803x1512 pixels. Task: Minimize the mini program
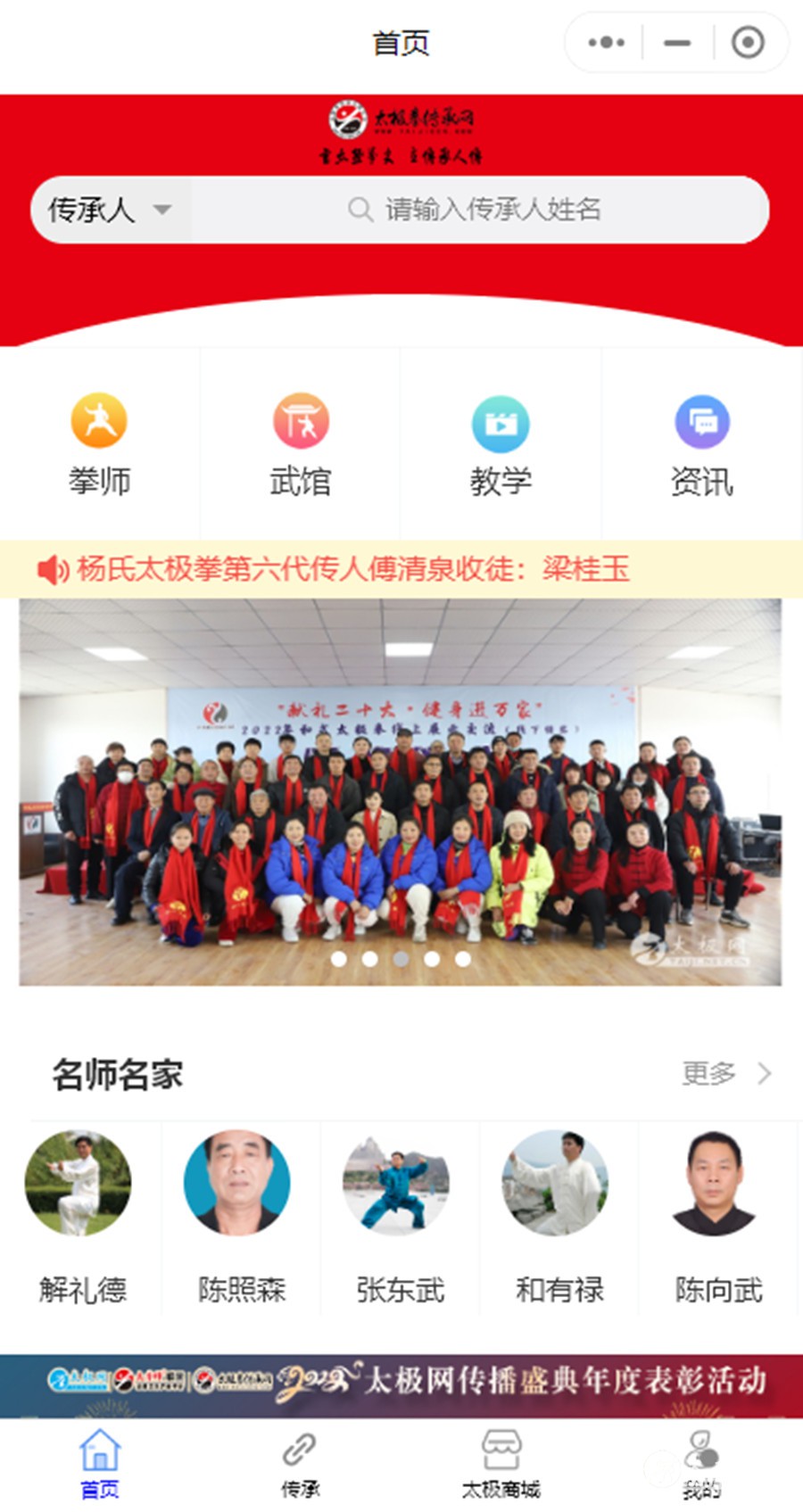pos(677,42)
